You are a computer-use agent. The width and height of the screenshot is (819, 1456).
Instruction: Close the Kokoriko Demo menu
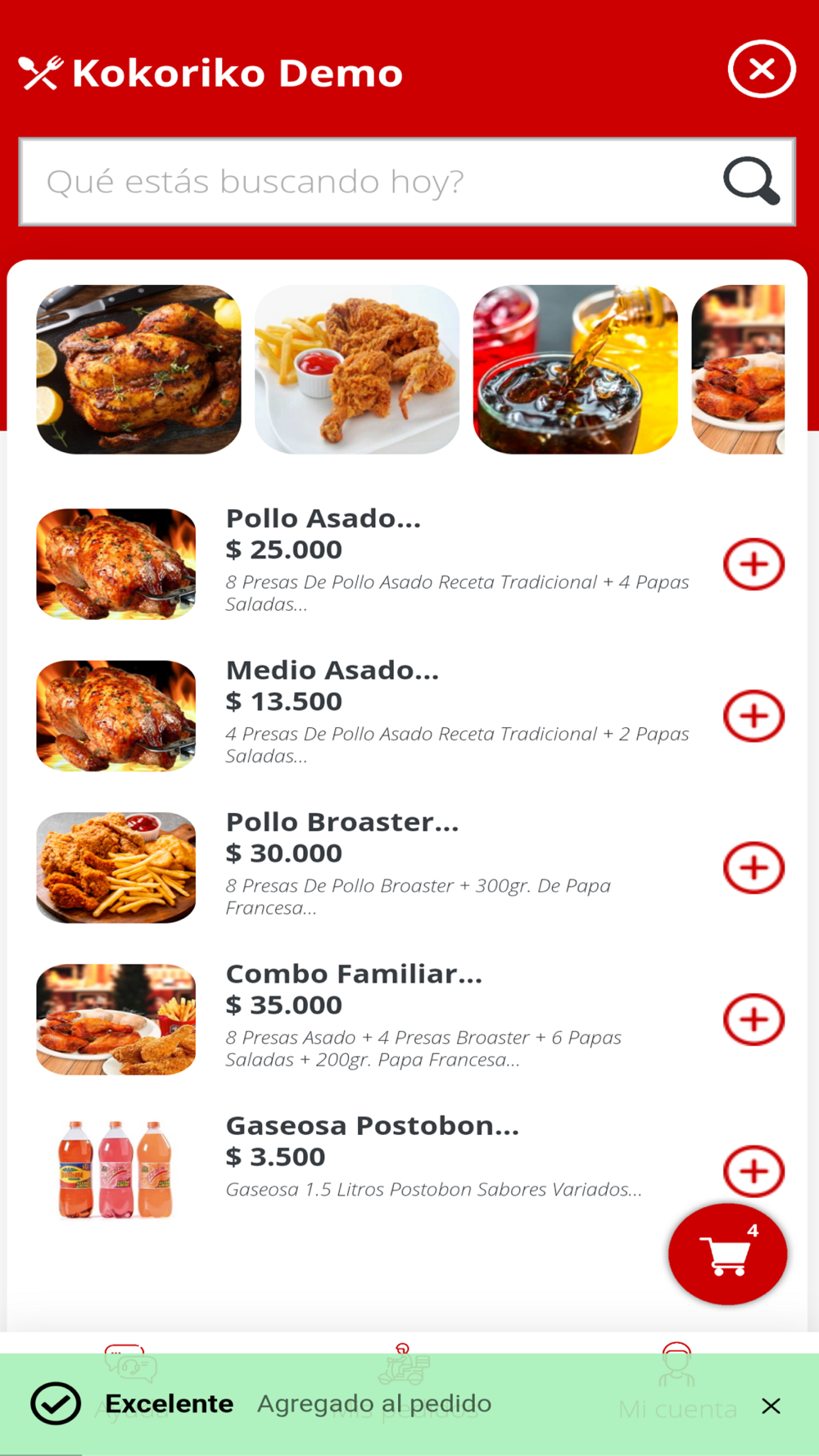[x=761, y=70]
